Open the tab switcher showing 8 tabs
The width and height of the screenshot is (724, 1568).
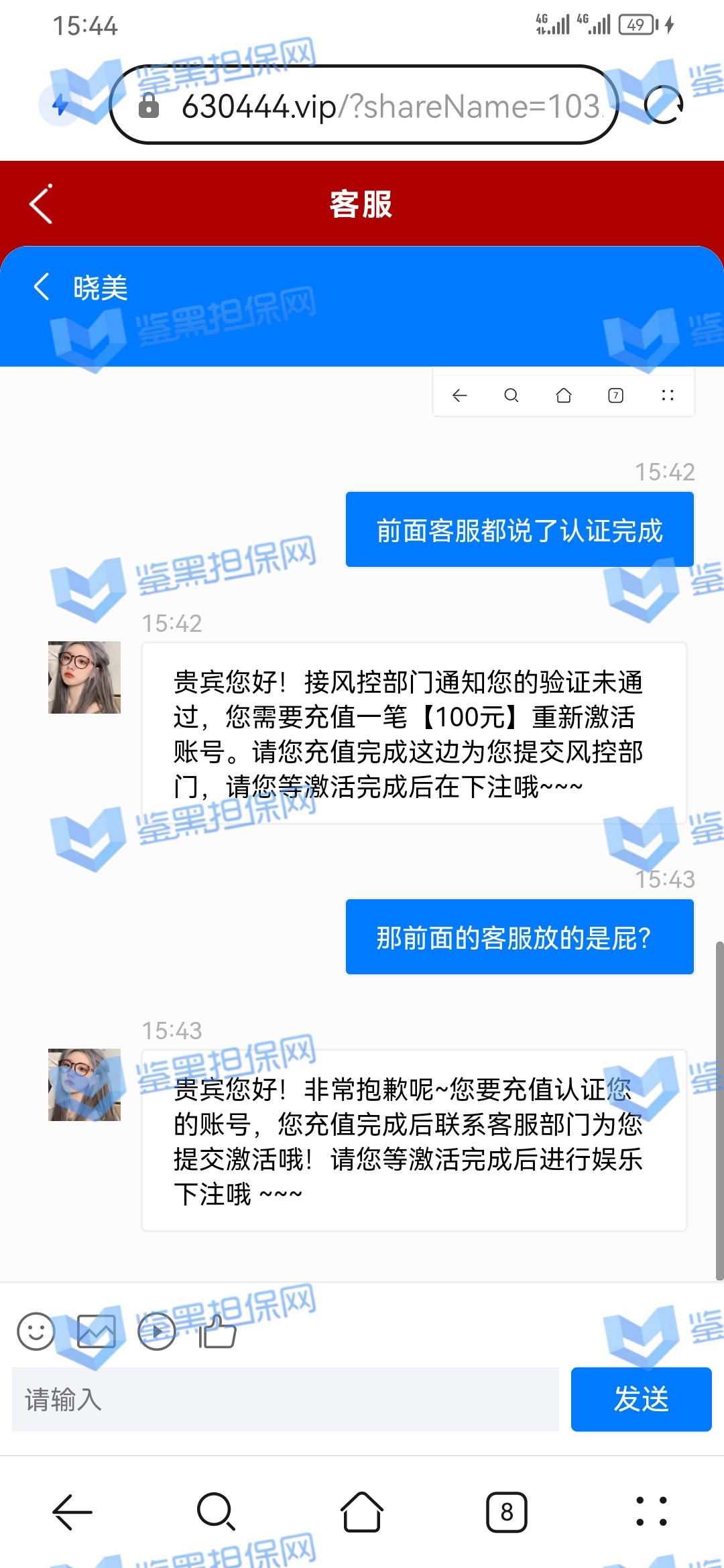coord(507,1512)
